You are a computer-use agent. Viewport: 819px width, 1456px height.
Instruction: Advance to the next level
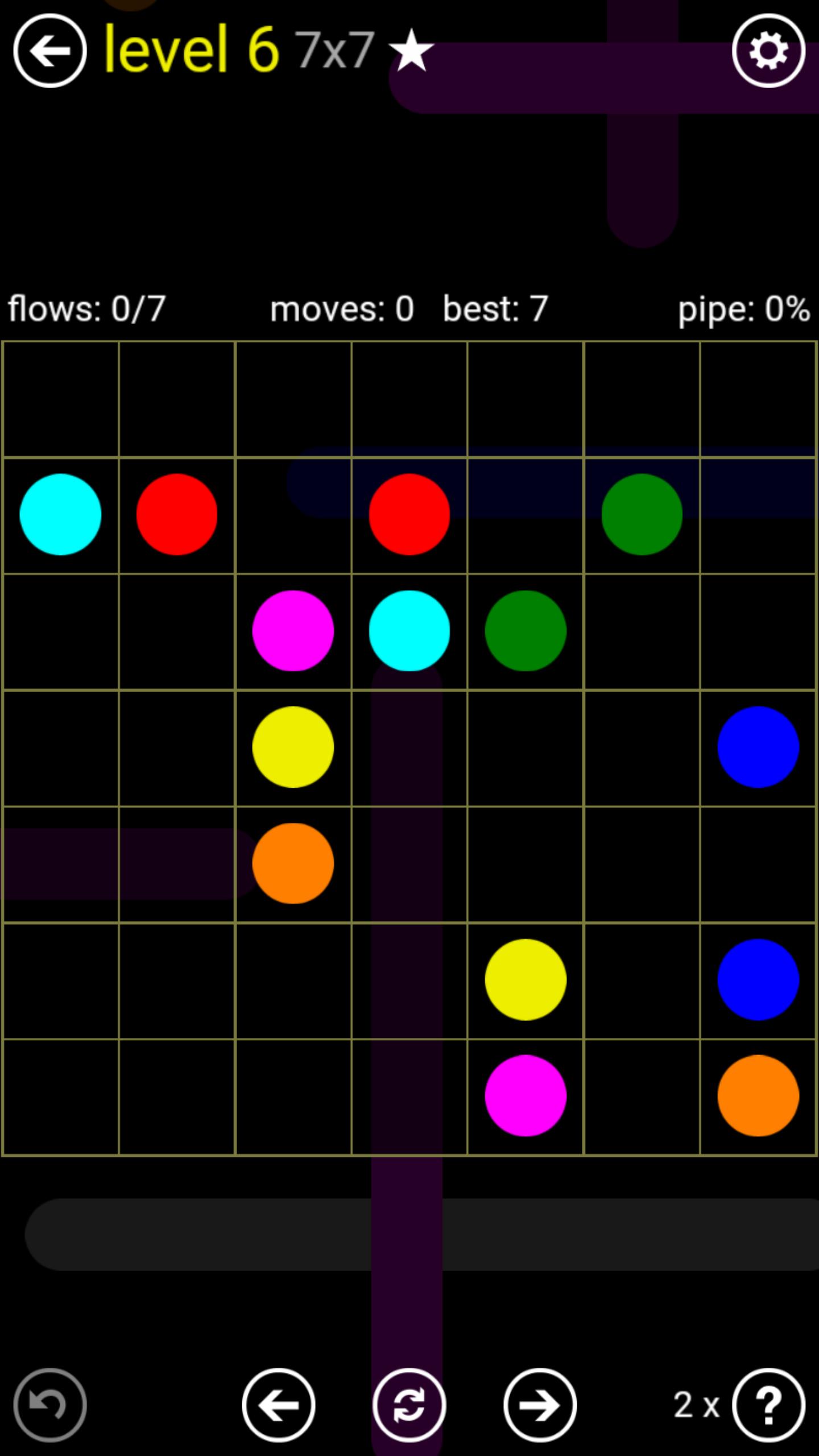pyautogui.click(x=540, y=1405)
